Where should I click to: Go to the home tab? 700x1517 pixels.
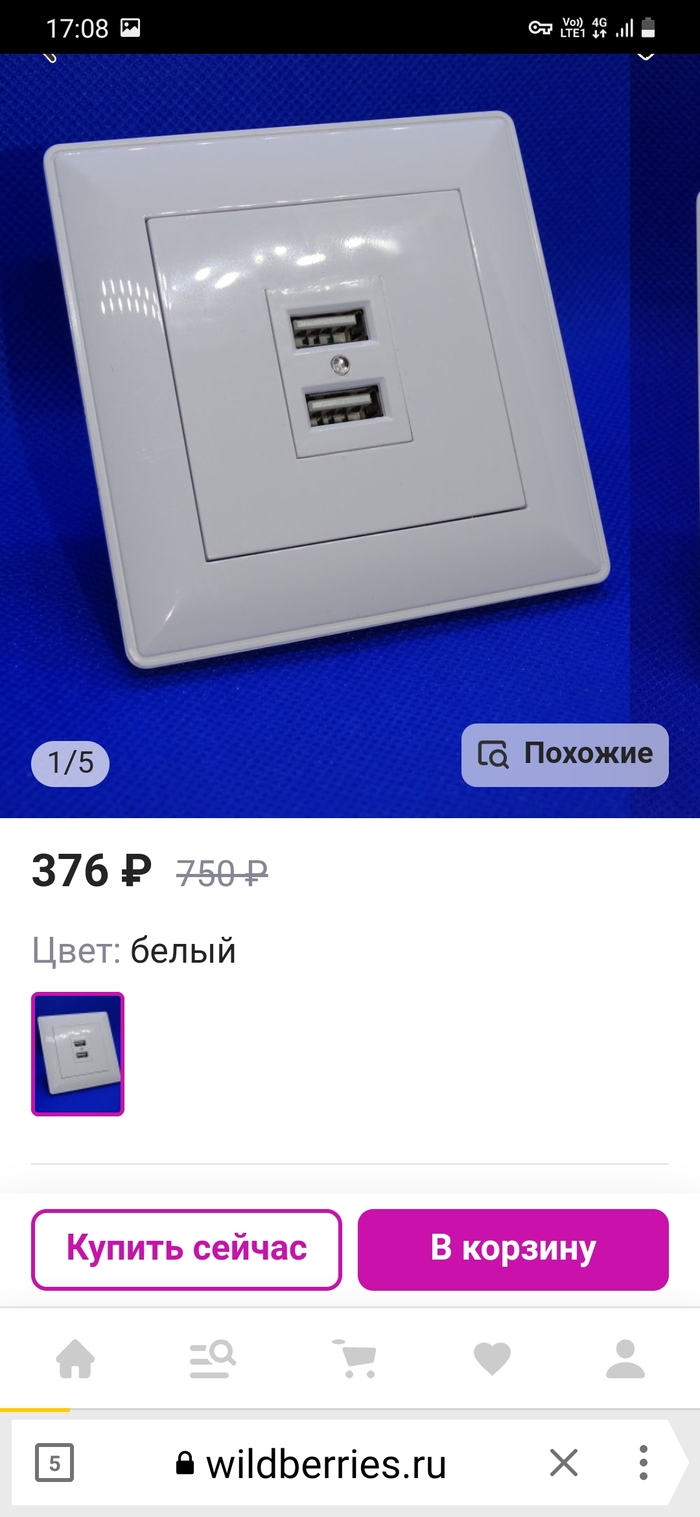click(75, 1358)
